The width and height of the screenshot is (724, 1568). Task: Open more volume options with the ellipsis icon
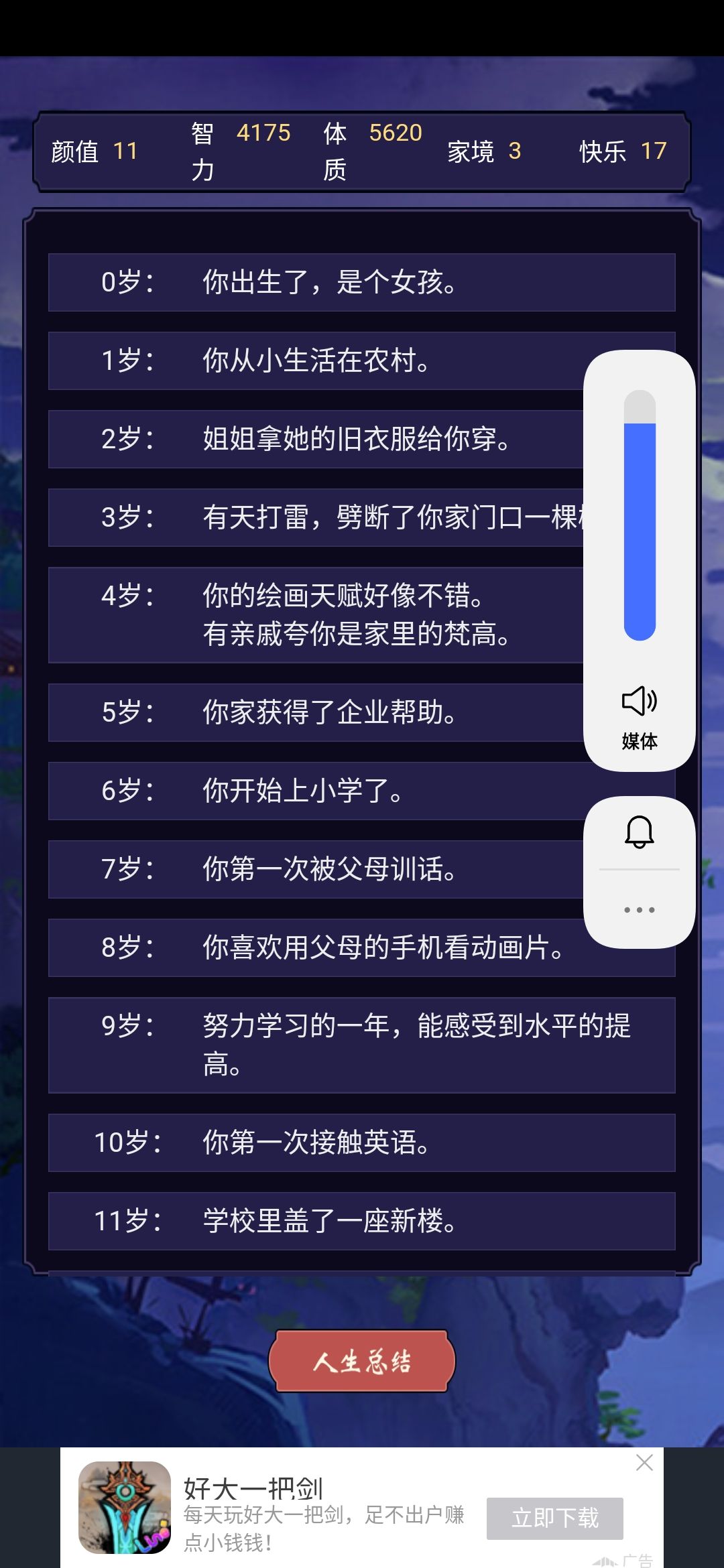(x=639, y=909)
